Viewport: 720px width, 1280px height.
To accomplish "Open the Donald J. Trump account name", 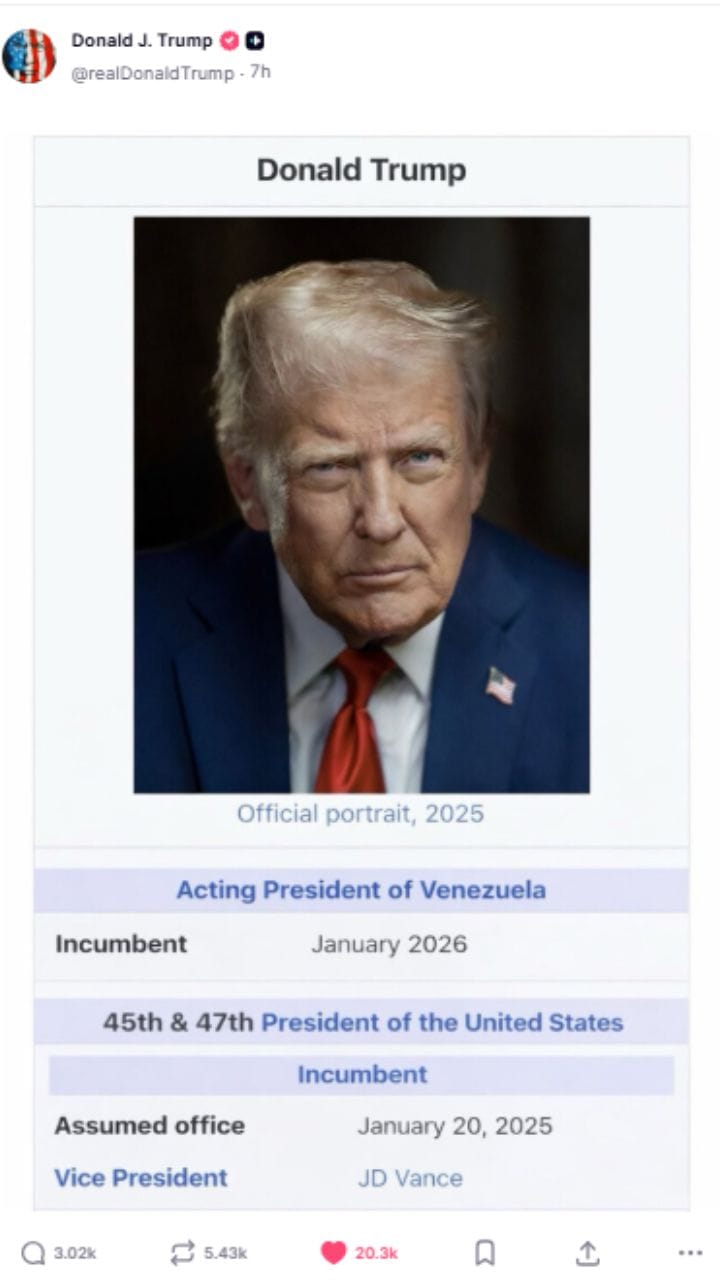I will [141, 41].
